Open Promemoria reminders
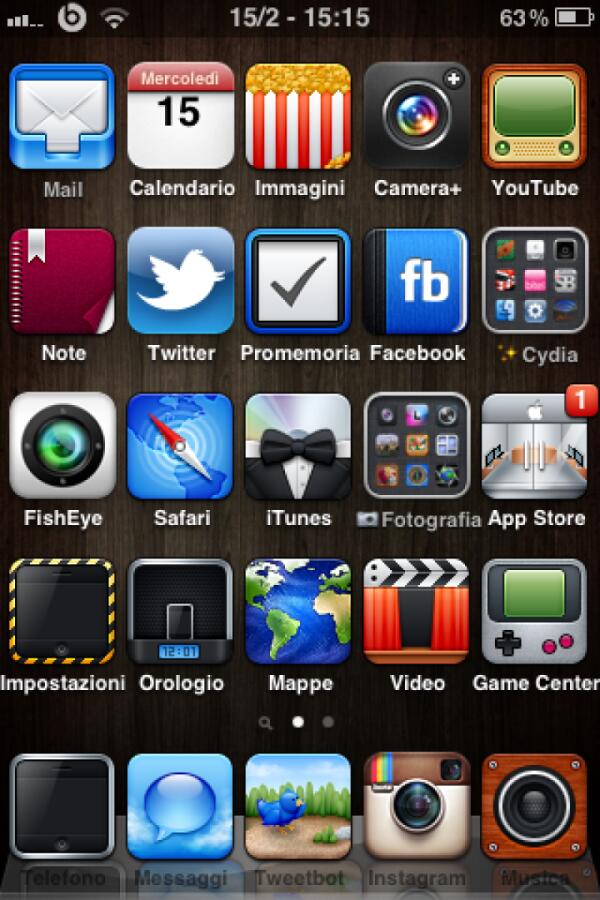This screenshot has width=600, height=900. click(x=298, y=281)
